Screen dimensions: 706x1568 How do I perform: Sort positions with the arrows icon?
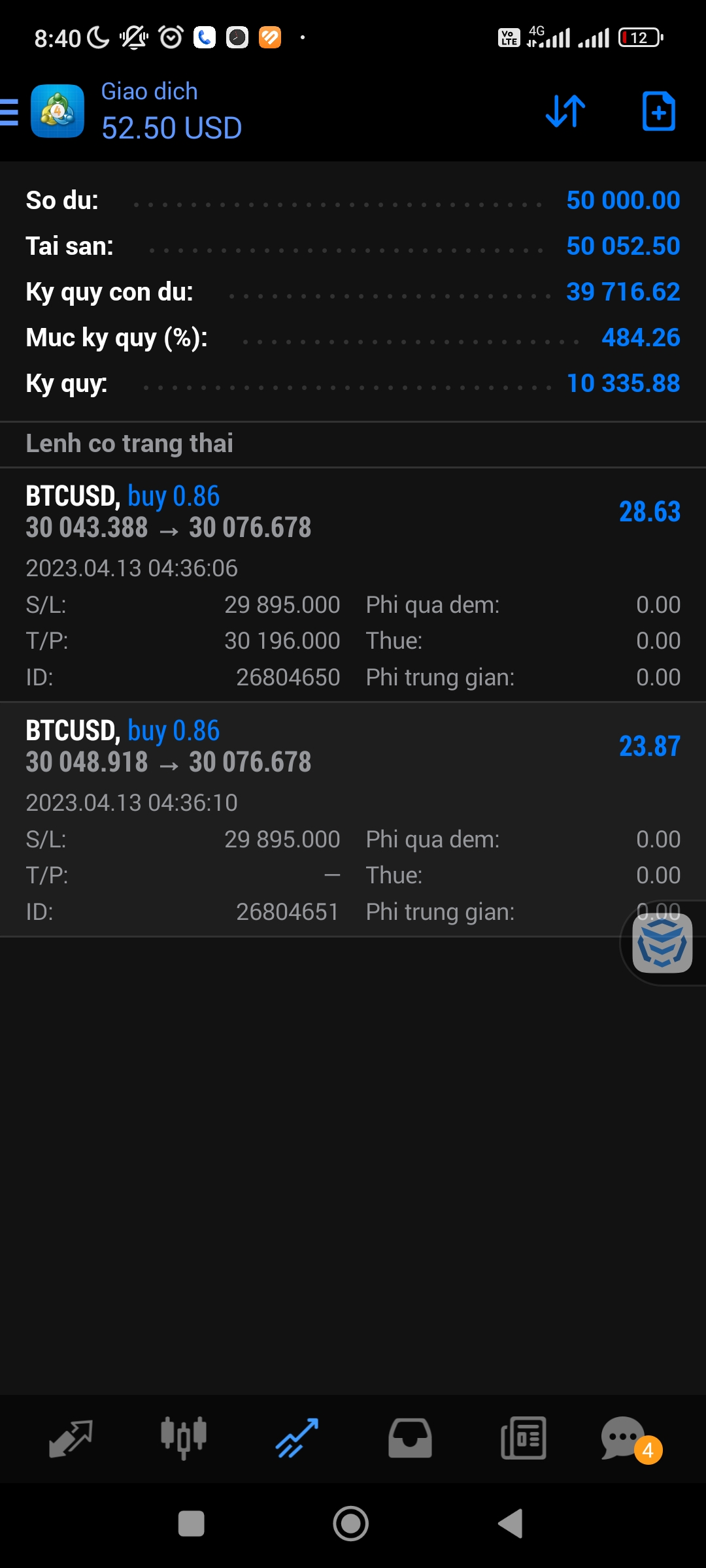coord(565,111)
